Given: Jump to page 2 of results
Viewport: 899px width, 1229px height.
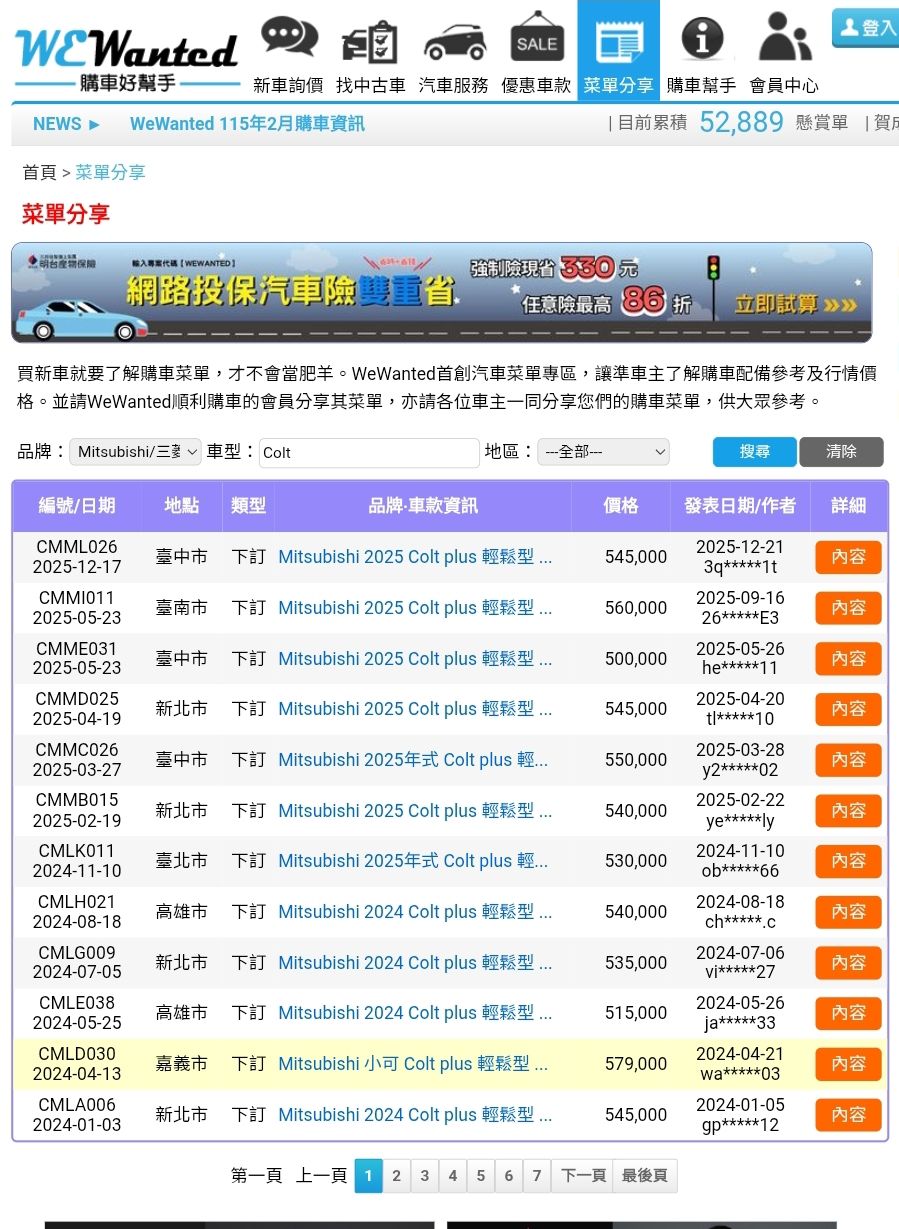Looking at the screenshot, I should (396, 1176).
